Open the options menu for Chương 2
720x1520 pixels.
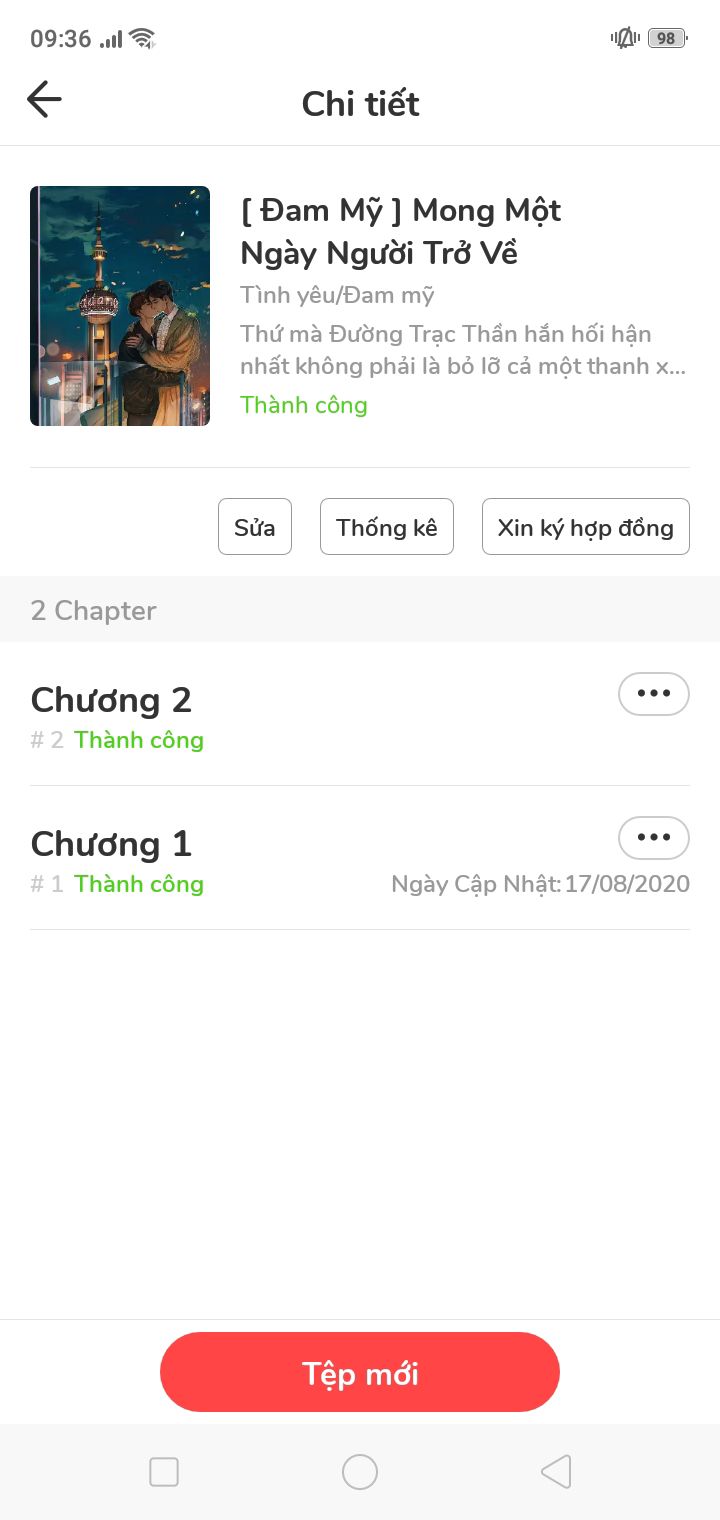(x=654, y=694)
